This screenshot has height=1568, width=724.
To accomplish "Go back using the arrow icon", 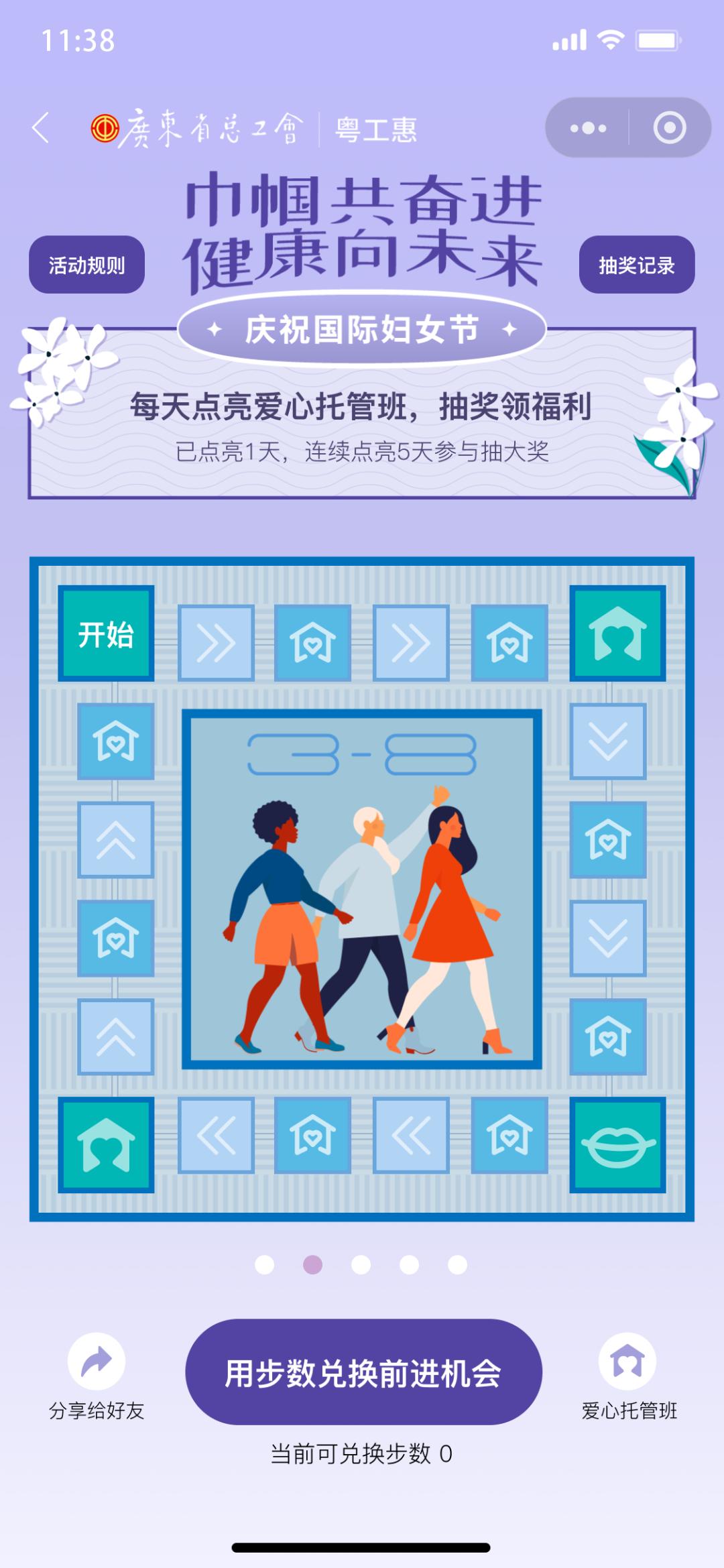I will [x=42, y=127].
